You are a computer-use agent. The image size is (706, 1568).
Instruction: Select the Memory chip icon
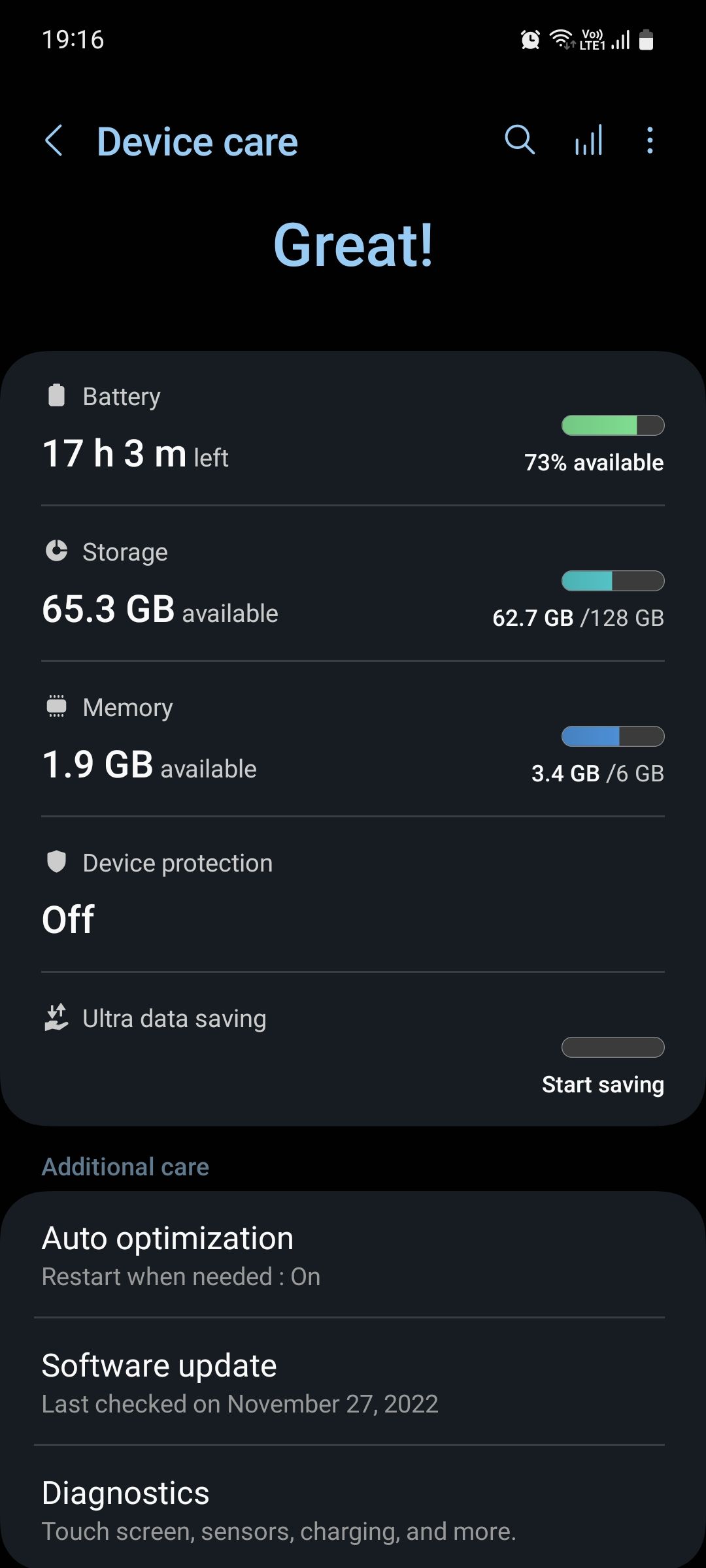56,706
